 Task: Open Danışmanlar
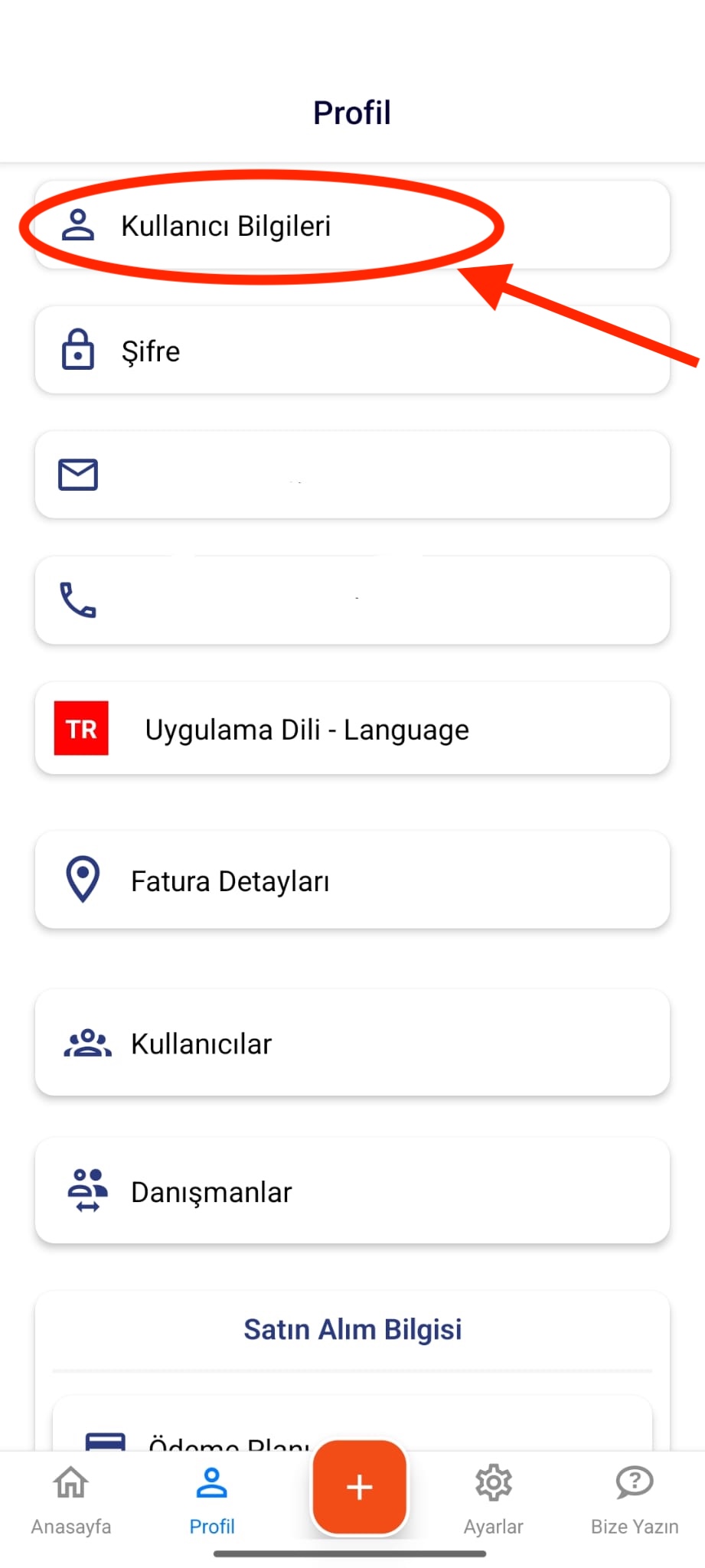(x=352, y=1191)
